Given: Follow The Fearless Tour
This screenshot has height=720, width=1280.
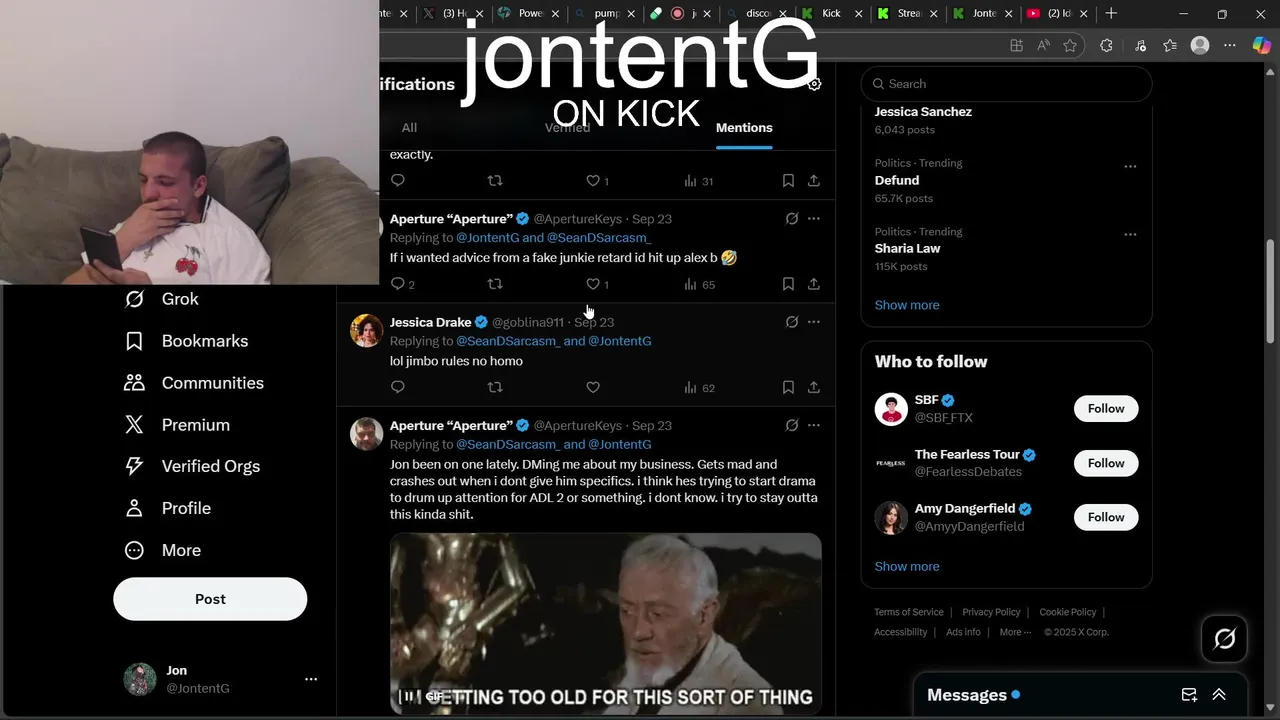Looking at the screenshot, I should click(x=1105, y=463).
